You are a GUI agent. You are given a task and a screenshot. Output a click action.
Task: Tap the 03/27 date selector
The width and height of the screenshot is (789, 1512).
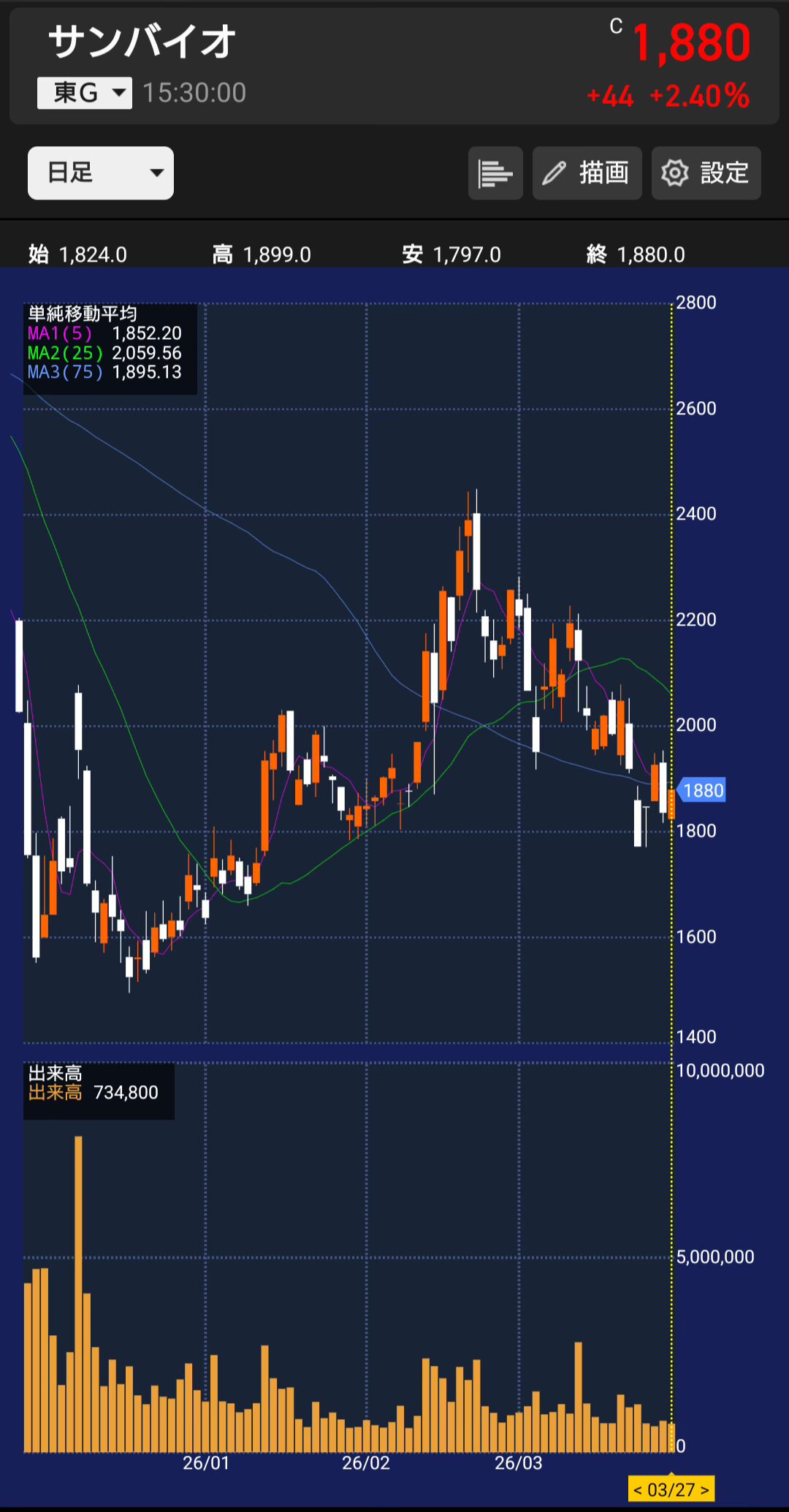pyautogui.click(x=671, y=1489)
